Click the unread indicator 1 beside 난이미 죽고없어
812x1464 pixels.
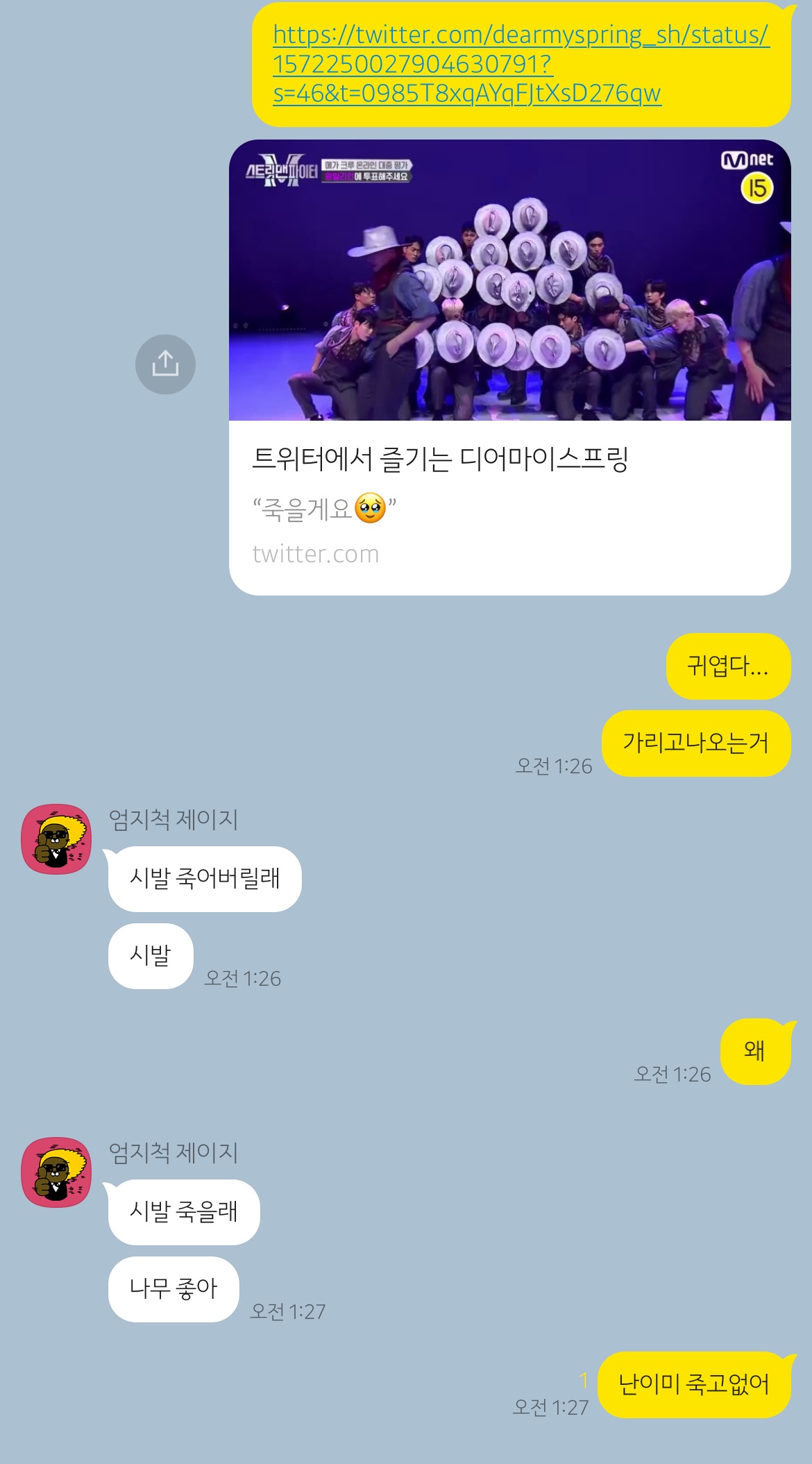pos(584,1381)
